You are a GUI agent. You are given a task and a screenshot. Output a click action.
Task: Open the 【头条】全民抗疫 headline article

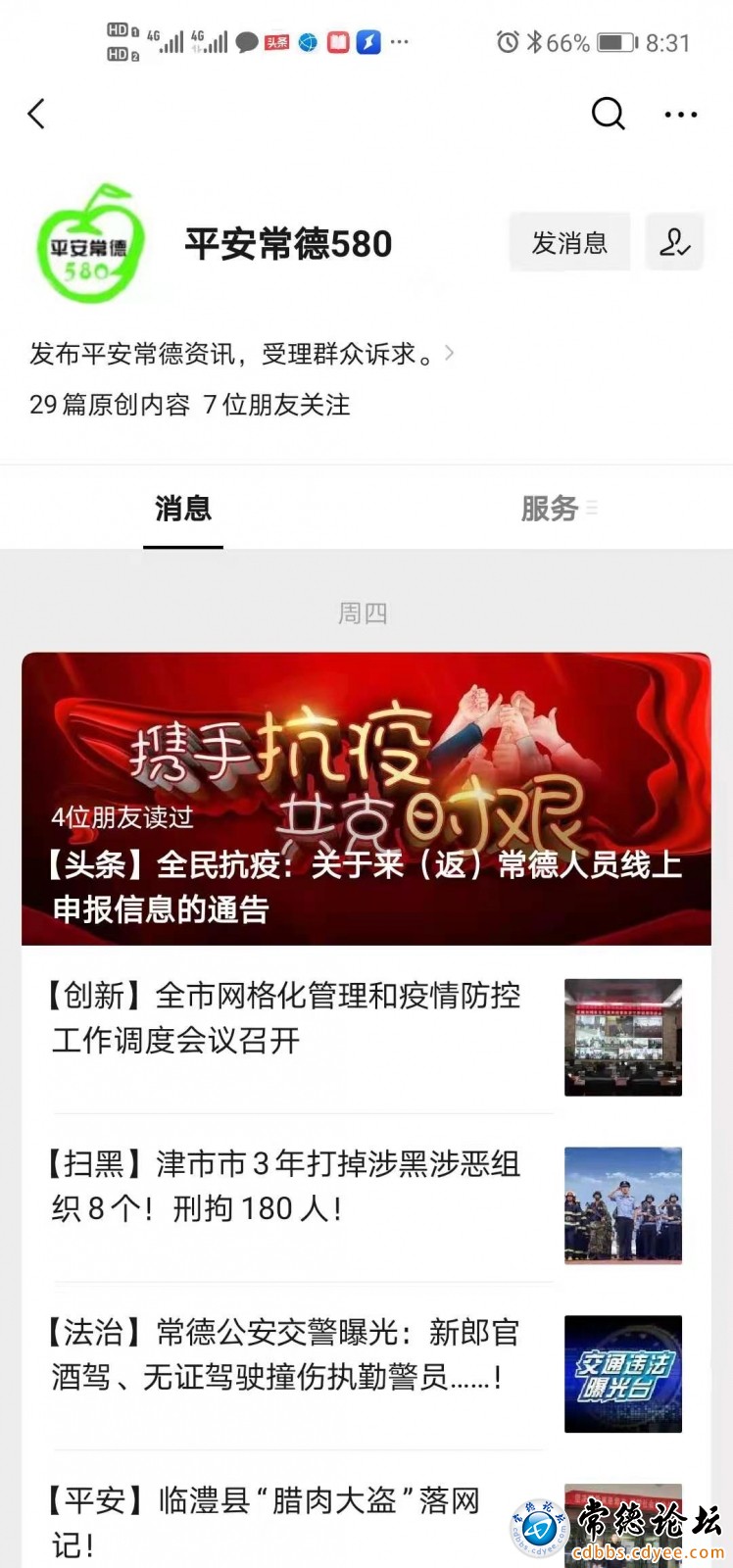(366, 799)
